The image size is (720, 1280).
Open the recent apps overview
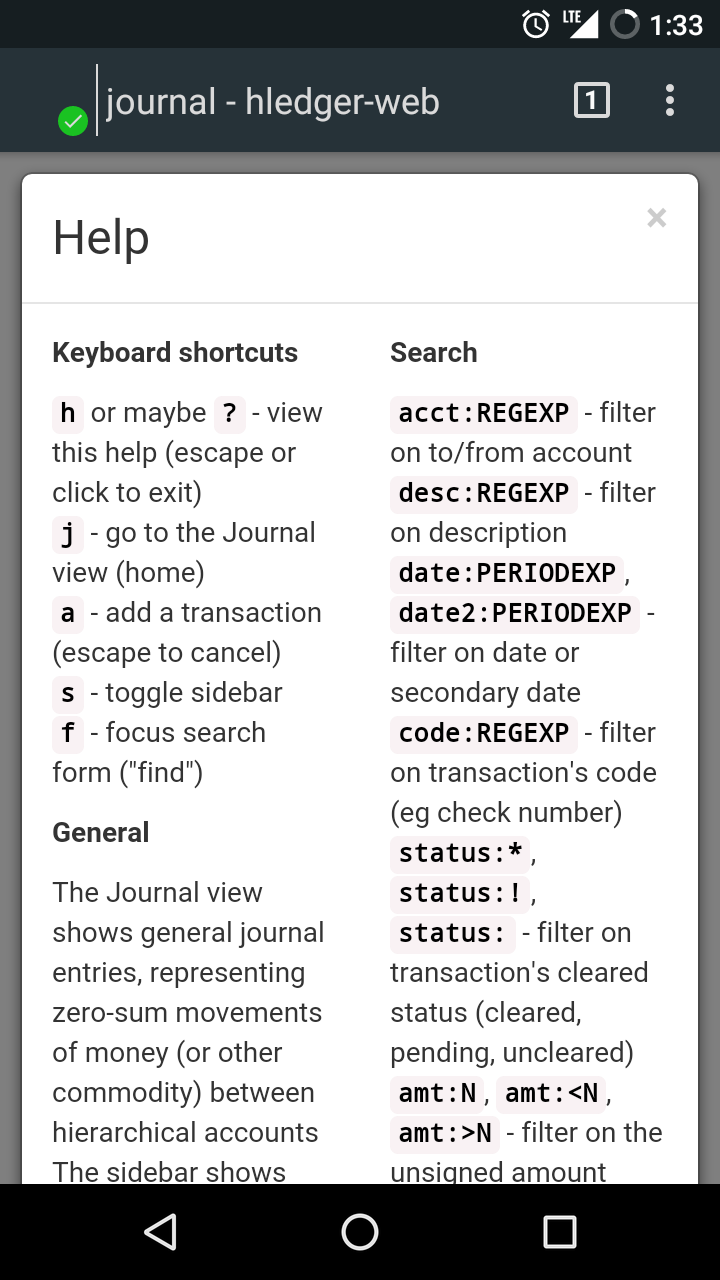(560, 1232)
